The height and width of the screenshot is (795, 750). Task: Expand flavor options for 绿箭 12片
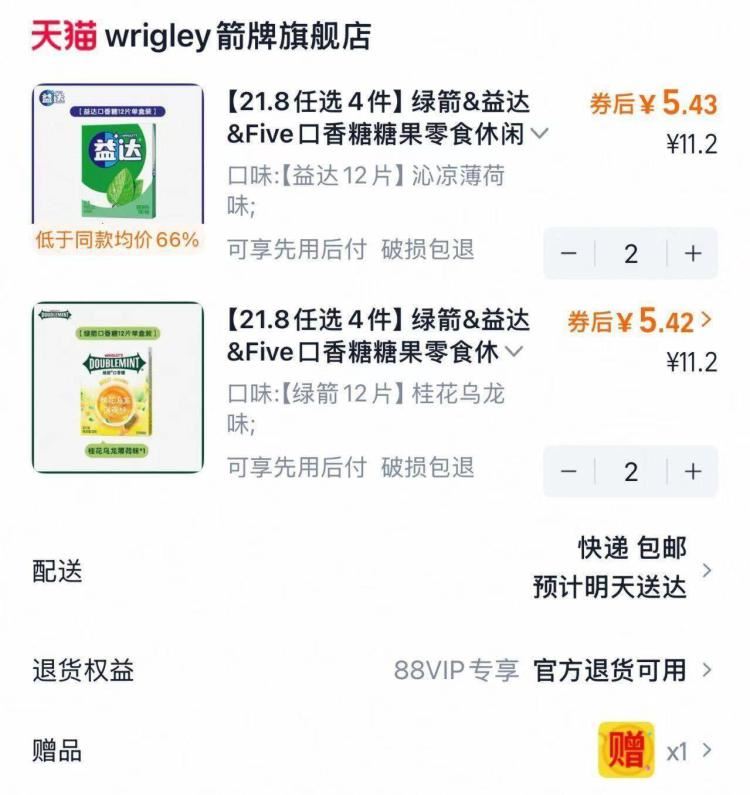click(x=514, y=352)
